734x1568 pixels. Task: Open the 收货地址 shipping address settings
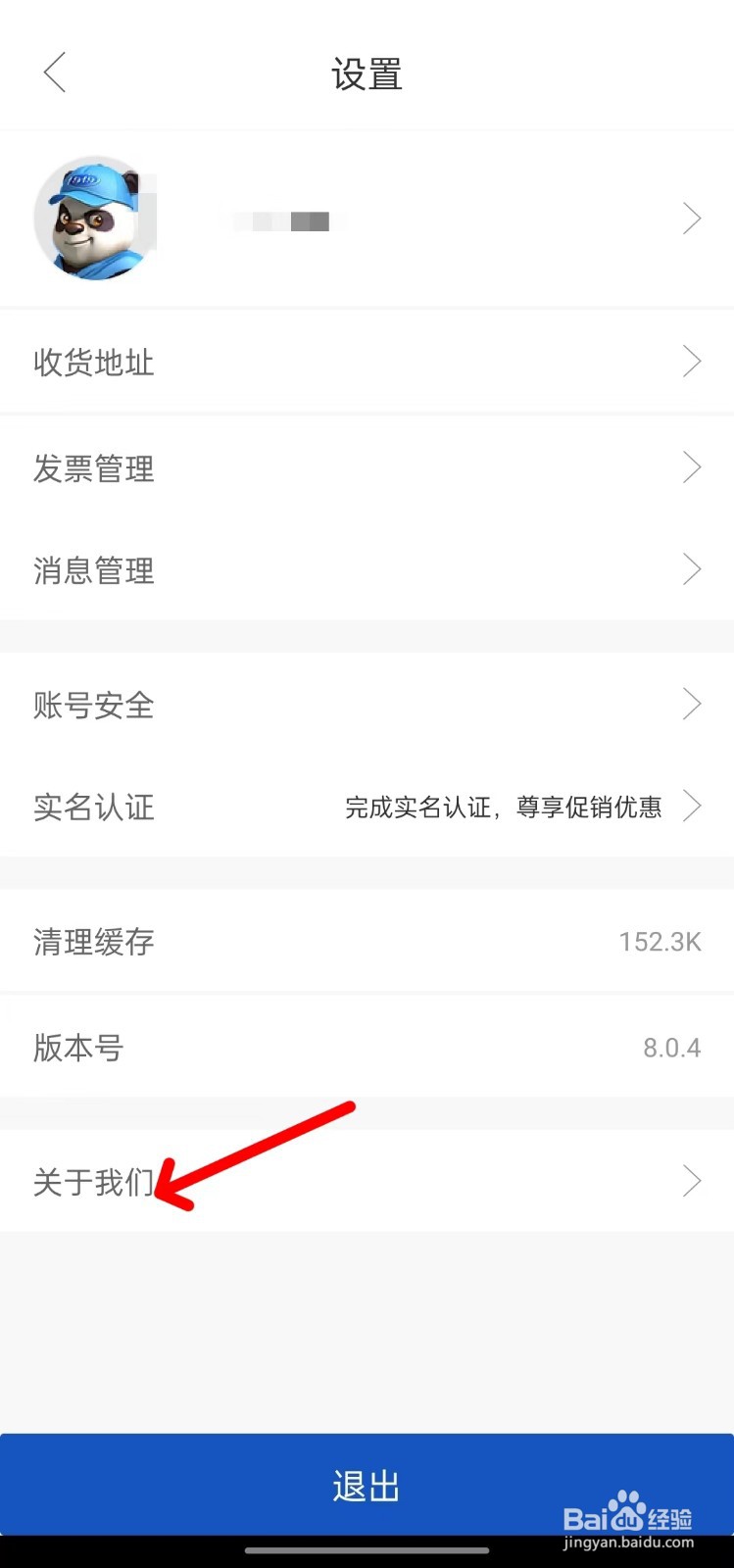tap(93, 362)
